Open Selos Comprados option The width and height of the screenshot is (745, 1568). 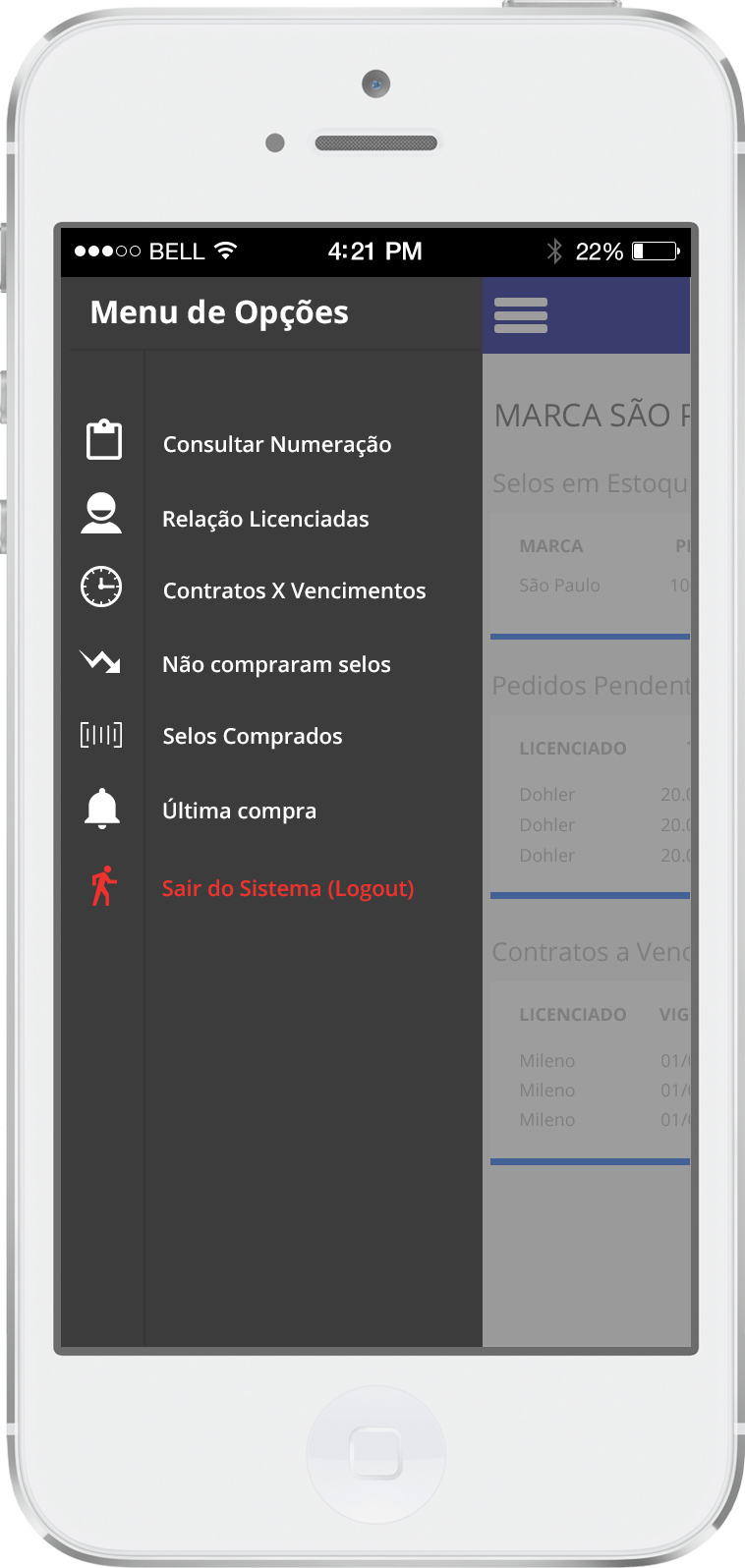(253, 737)
